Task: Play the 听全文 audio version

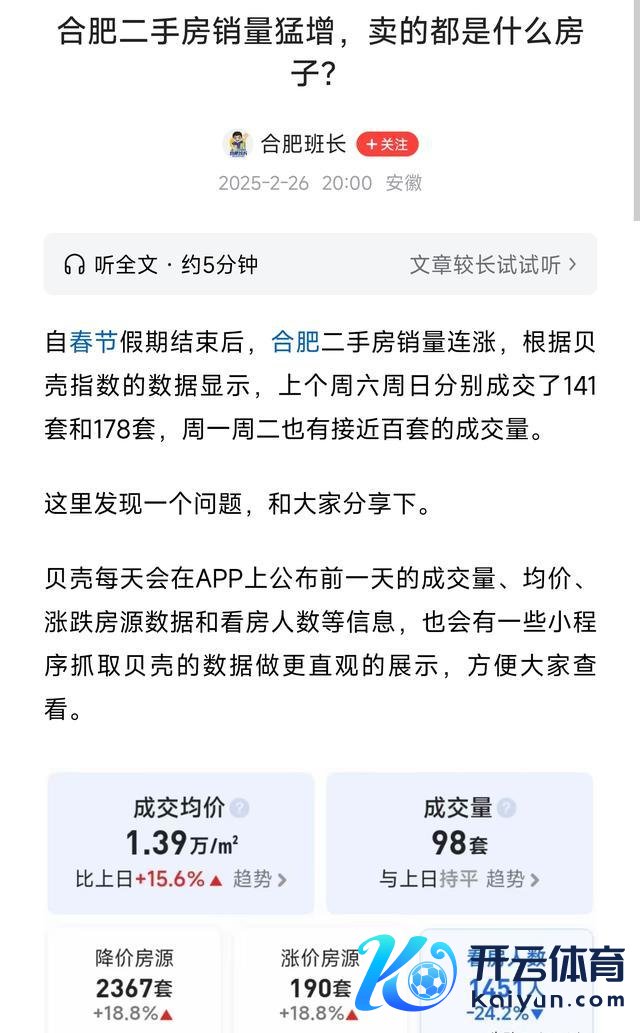Action: click(160, 264)
